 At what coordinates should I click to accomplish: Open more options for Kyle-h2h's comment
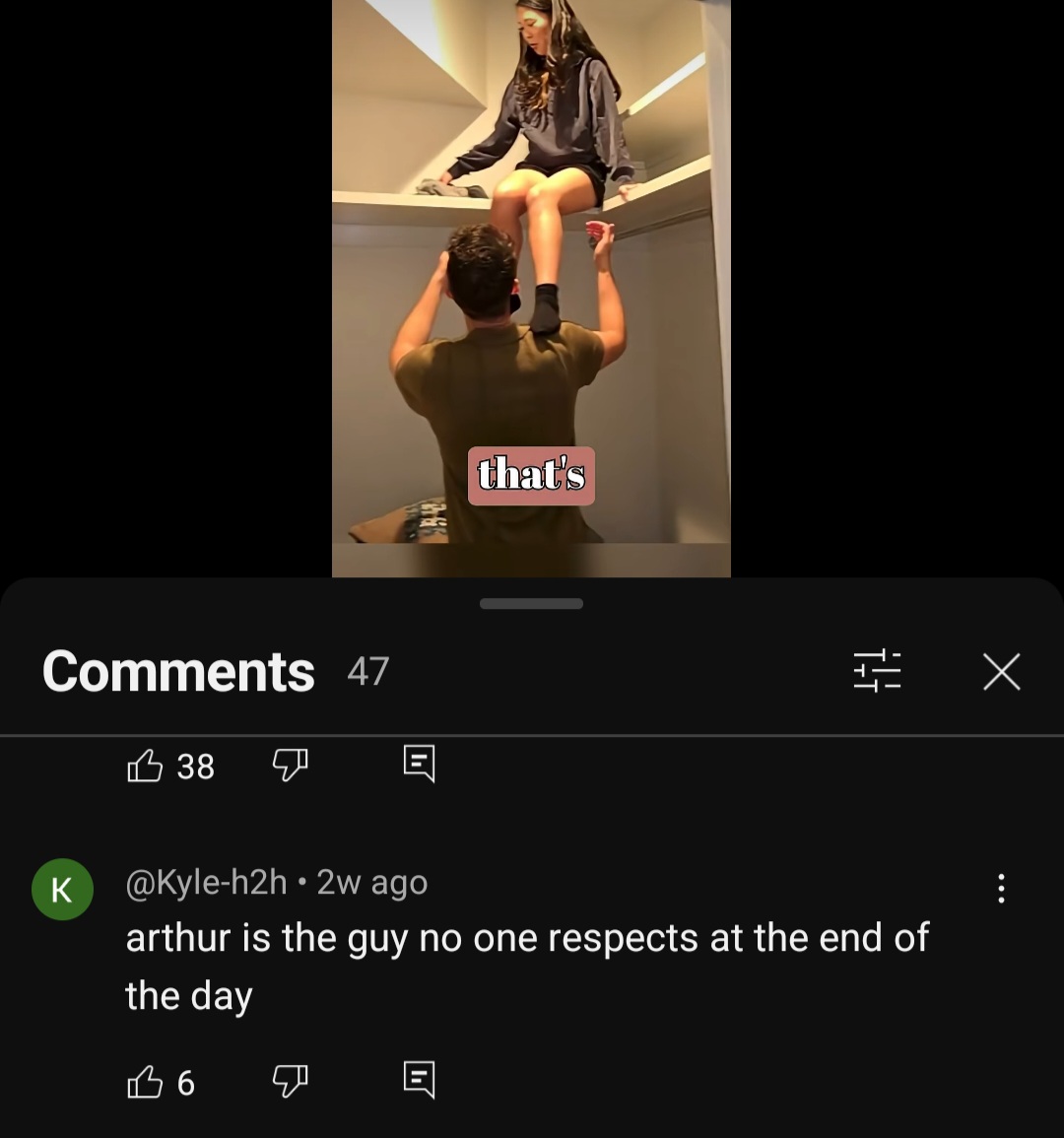(1001, 888)
